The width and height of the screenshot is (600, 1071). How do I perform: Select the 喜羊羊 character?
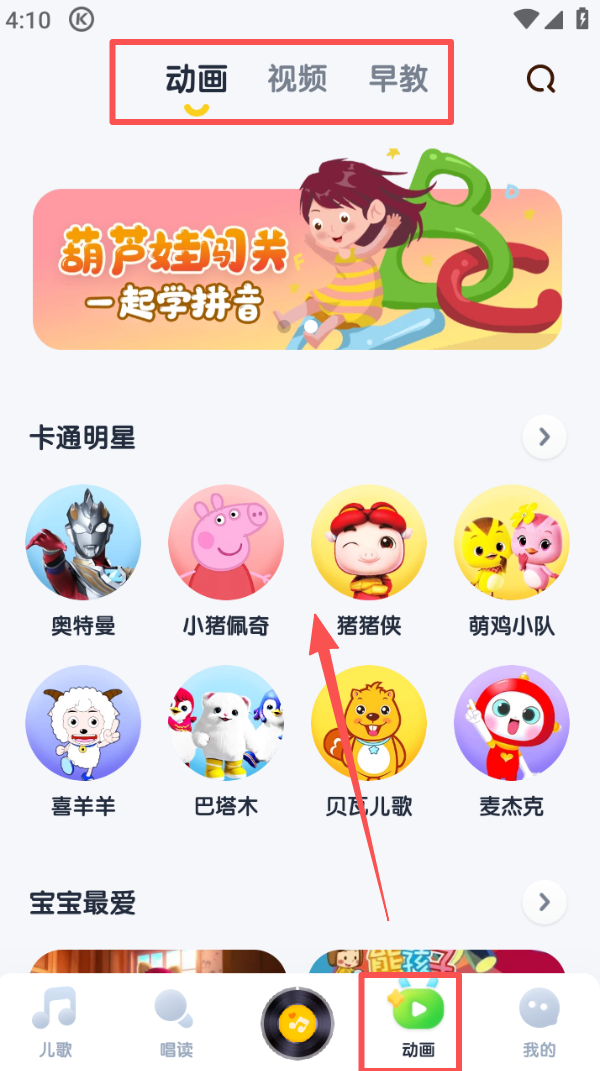(x=83, y=723)
